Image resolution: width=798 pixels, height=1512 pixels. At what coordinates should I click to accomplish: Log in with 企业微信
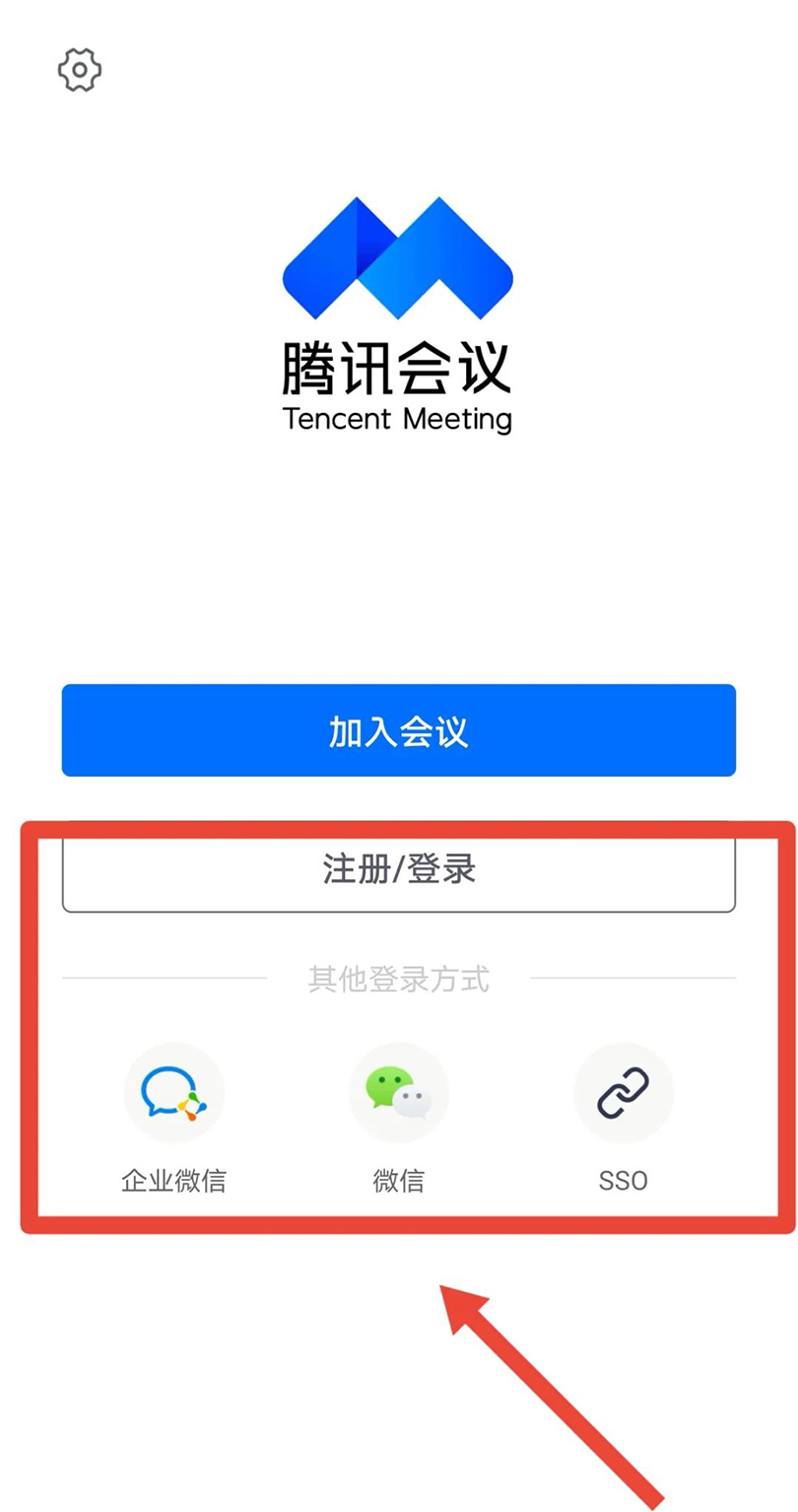click(x=174, y=1094)
